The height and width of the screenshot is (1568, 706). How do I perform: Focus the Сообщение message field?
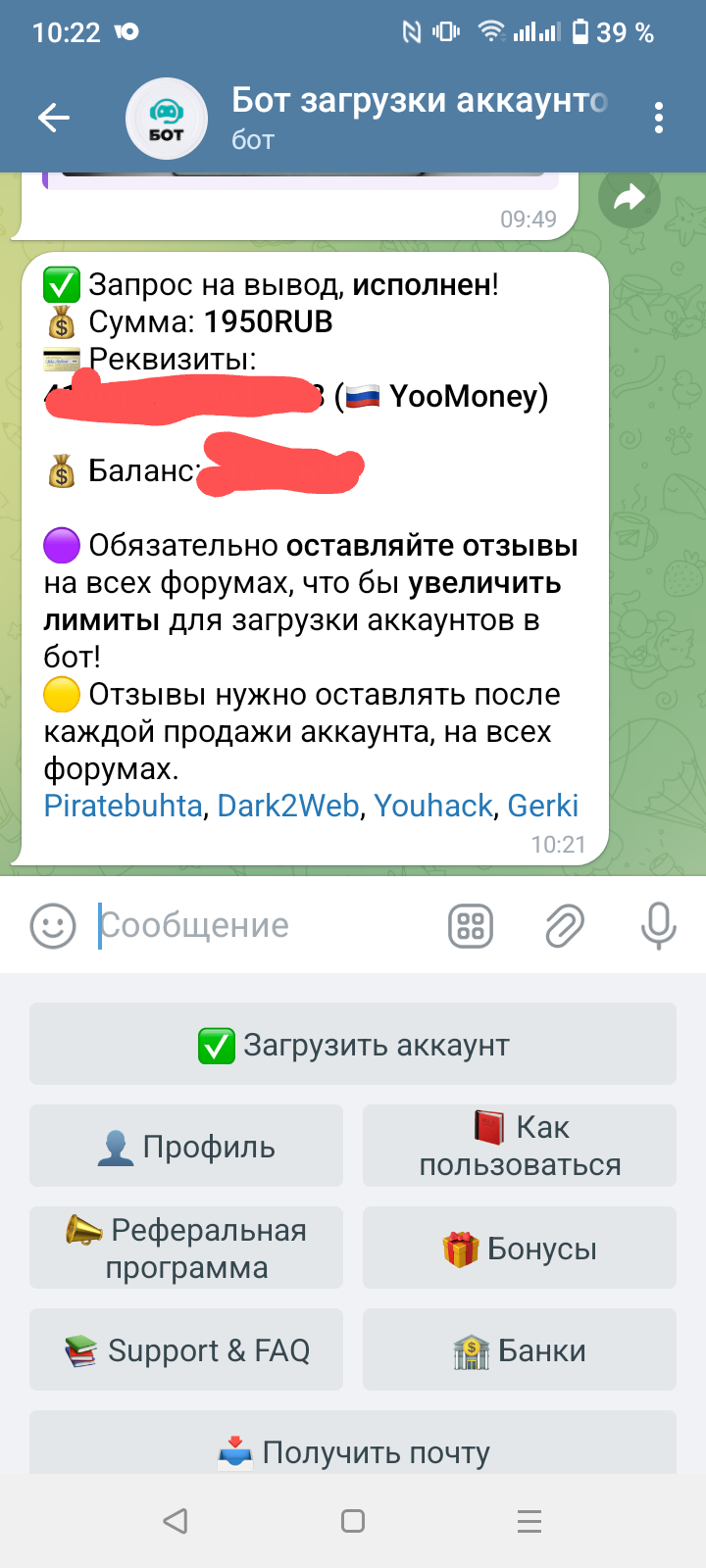click(x=265, y=926)
